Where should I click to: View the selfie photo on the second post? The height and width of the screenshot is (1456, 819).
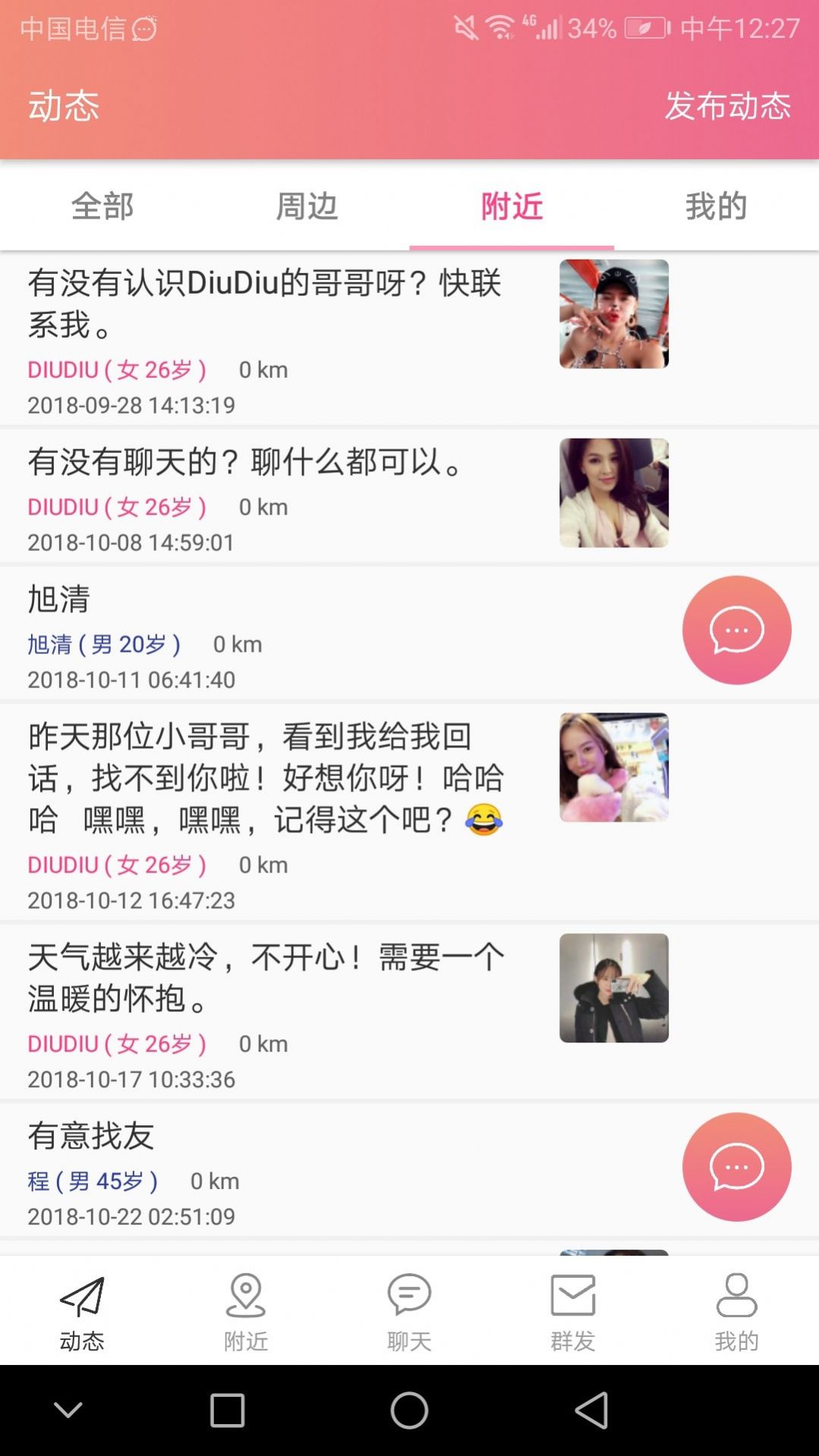tap(613, 492)
